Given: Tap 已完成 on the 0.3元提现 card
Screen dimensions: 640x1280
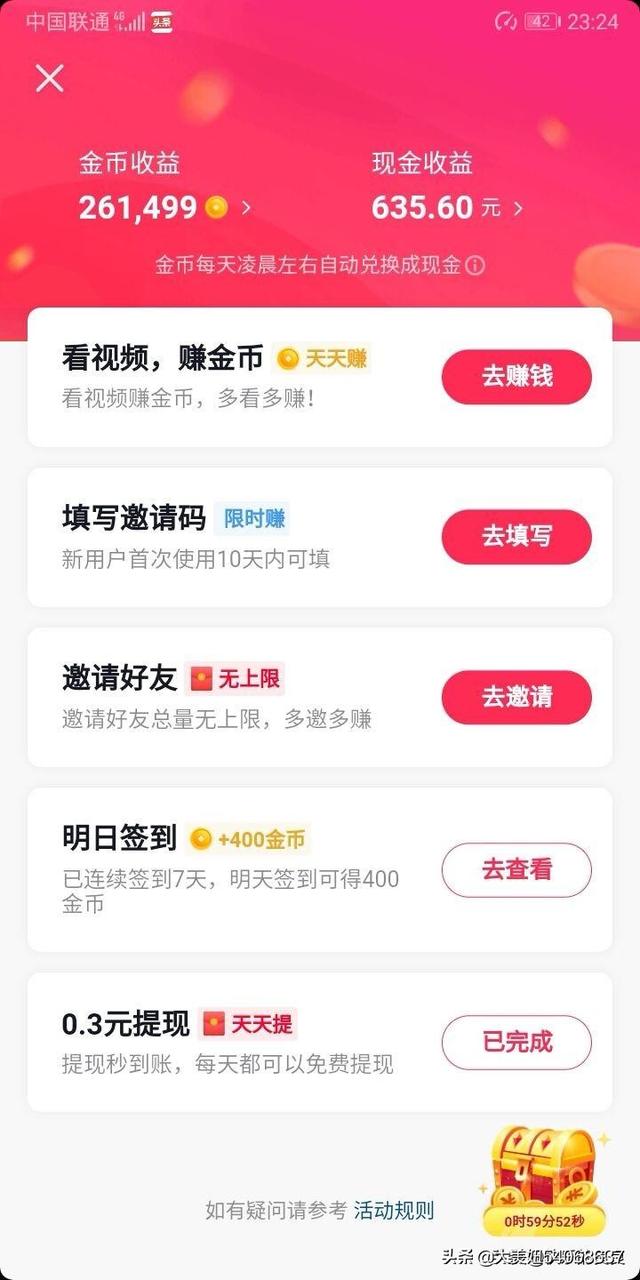Looking at the screenshot, I should pos(517,1042).
